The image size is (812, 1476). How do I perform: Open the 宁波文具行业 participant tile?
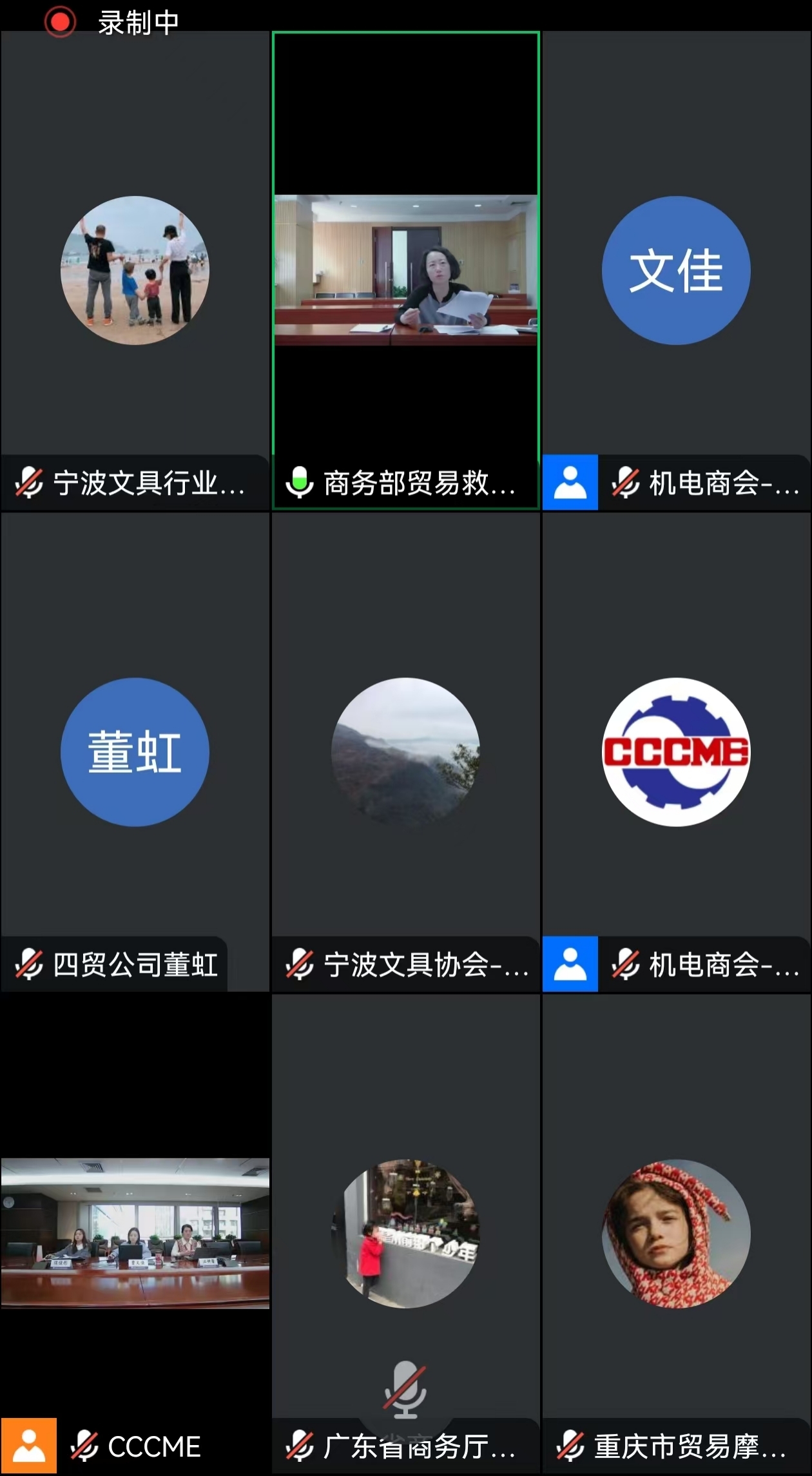[x=135, y=271]
